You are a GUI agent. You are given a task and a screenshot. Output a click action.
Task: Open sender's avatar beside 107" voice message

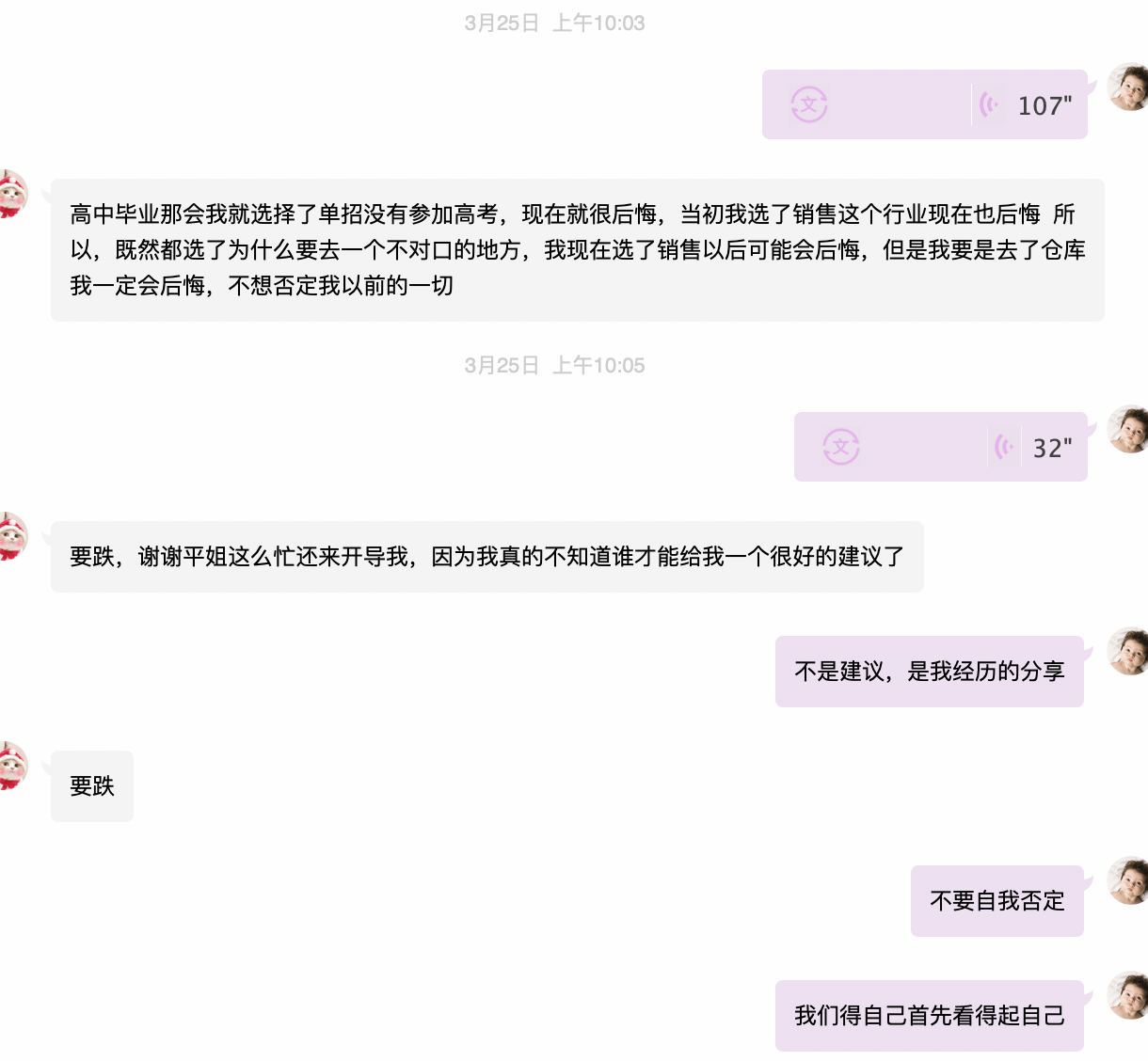1127,87
